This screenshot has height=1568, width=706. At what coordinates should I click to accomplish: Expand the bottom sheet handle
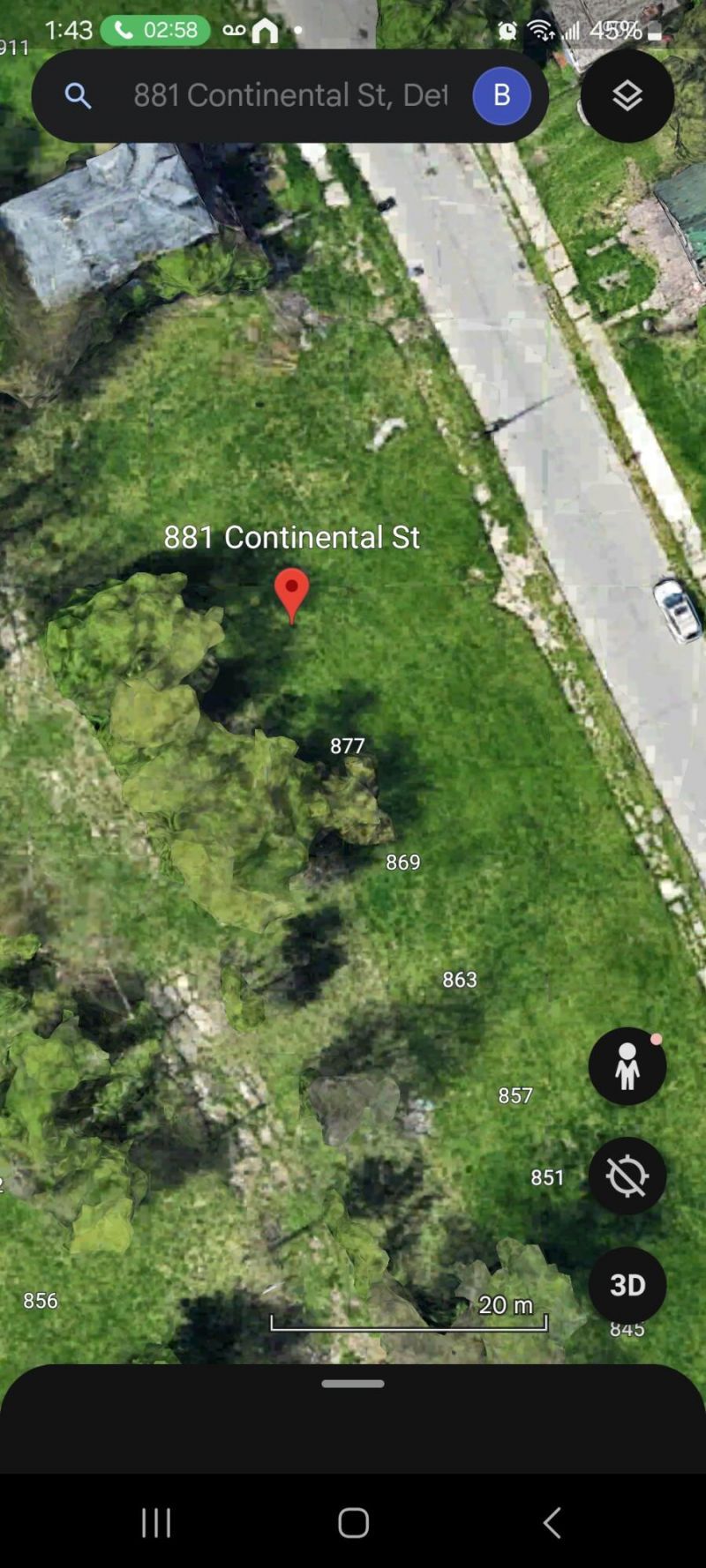click(353, 1384)
